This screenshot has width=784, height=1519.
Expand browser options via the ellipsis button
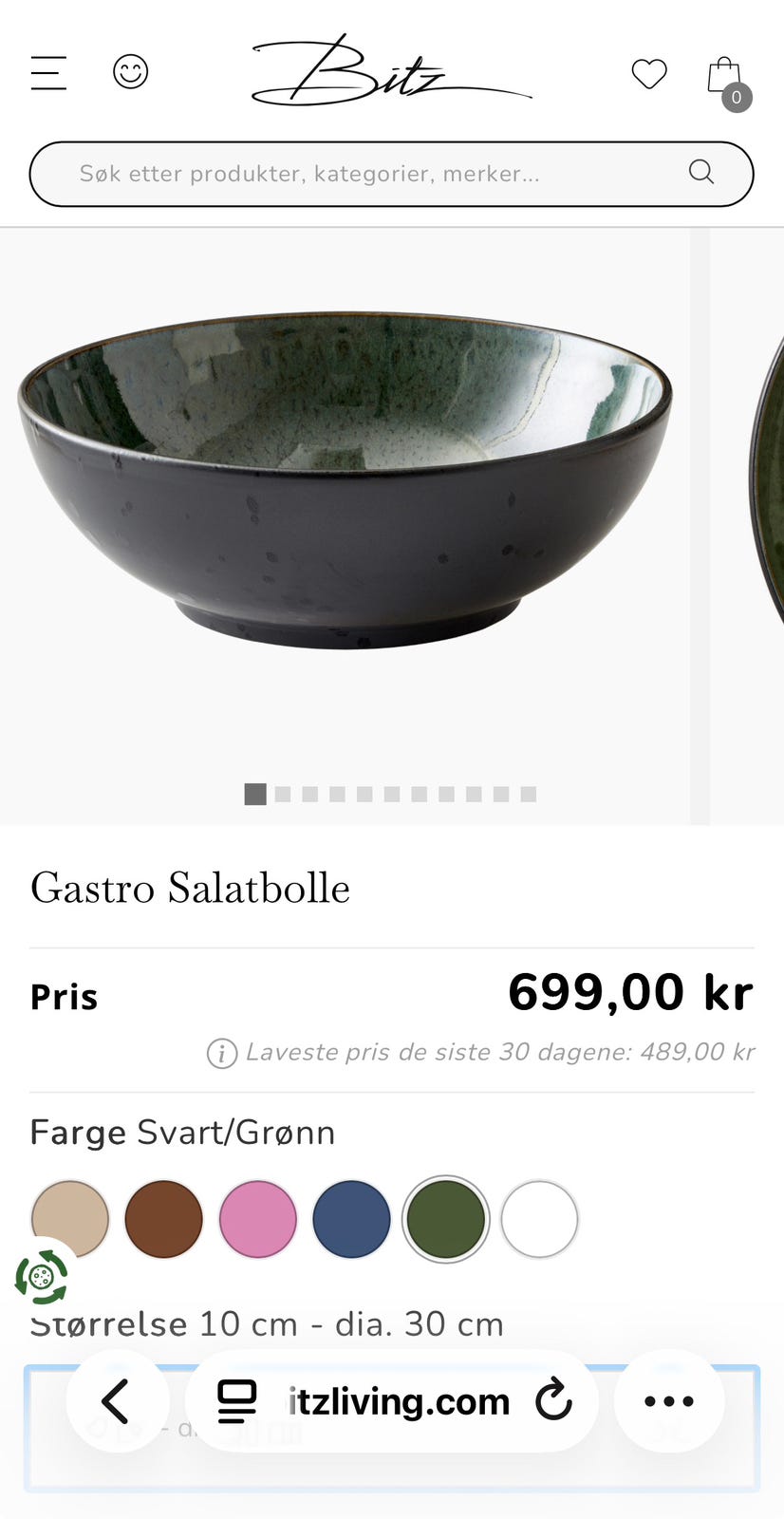click(x=668, y=1400)
